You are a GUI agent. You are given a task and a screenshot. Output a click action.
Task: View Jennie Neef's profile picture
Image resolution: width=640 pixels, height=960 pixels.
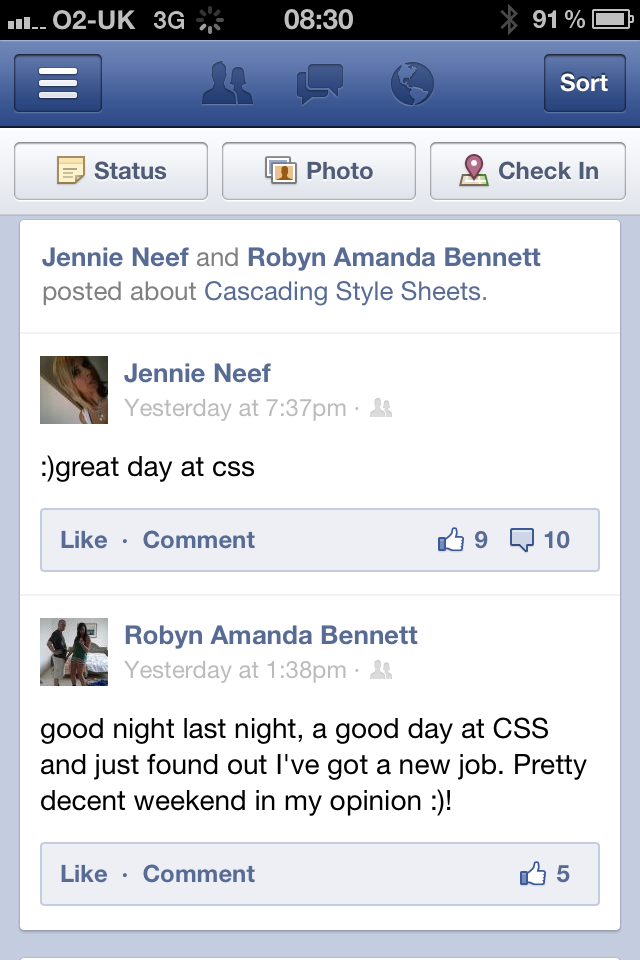tap(74, 390)
